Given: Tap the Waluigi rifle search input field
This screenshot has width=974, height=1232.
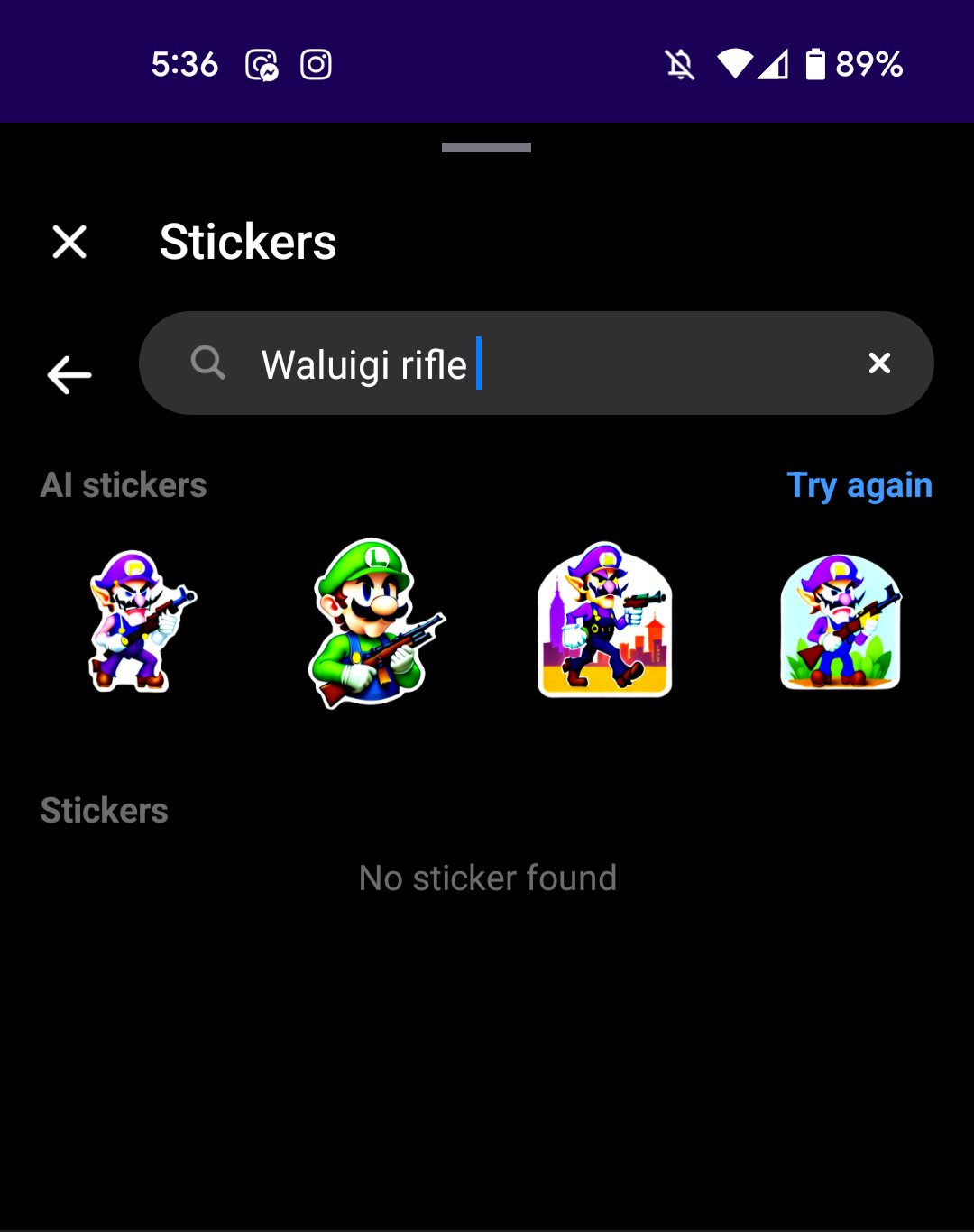Looking at the screenshot, I should tap(451, 363).
